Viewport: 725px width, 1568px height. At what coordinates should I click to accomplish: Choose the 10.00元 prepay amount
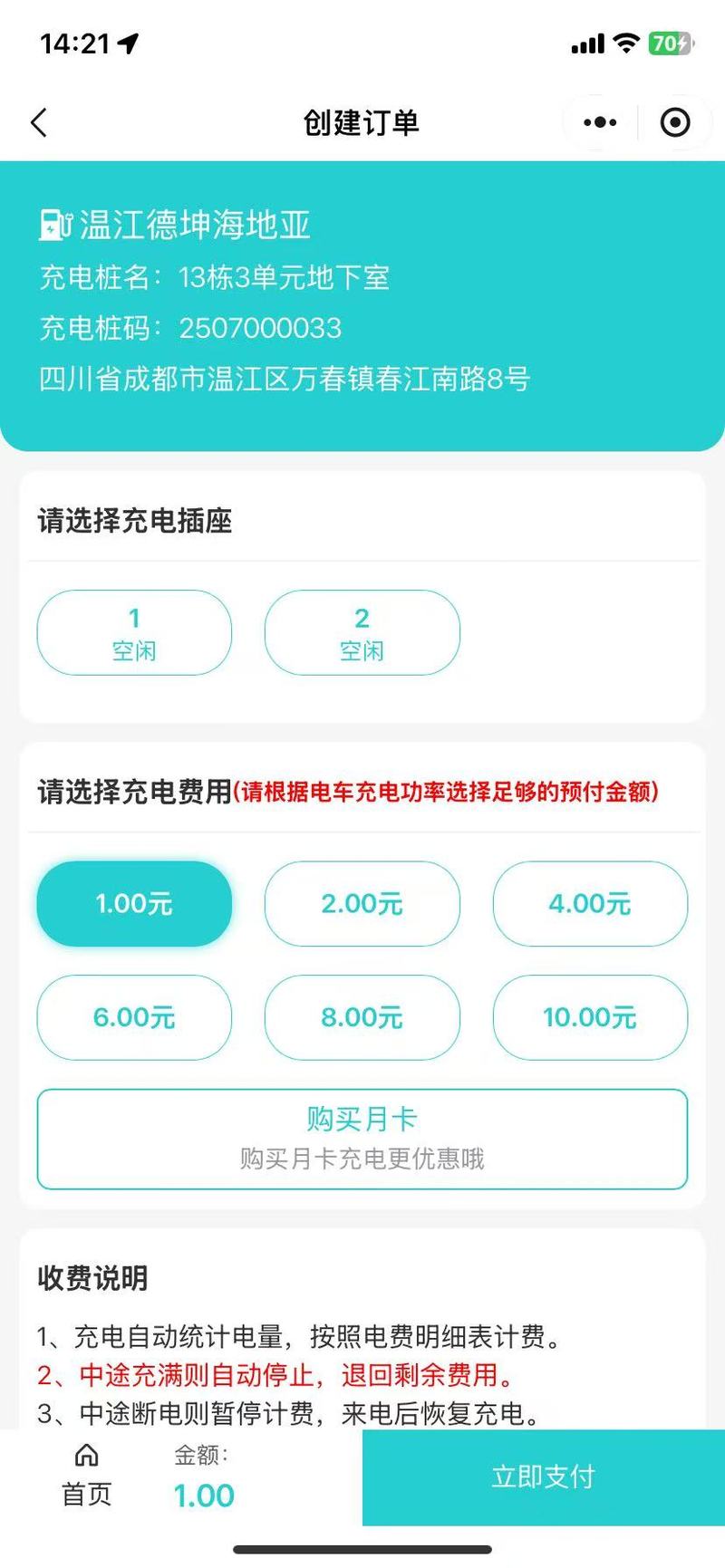coord(590,1017)
